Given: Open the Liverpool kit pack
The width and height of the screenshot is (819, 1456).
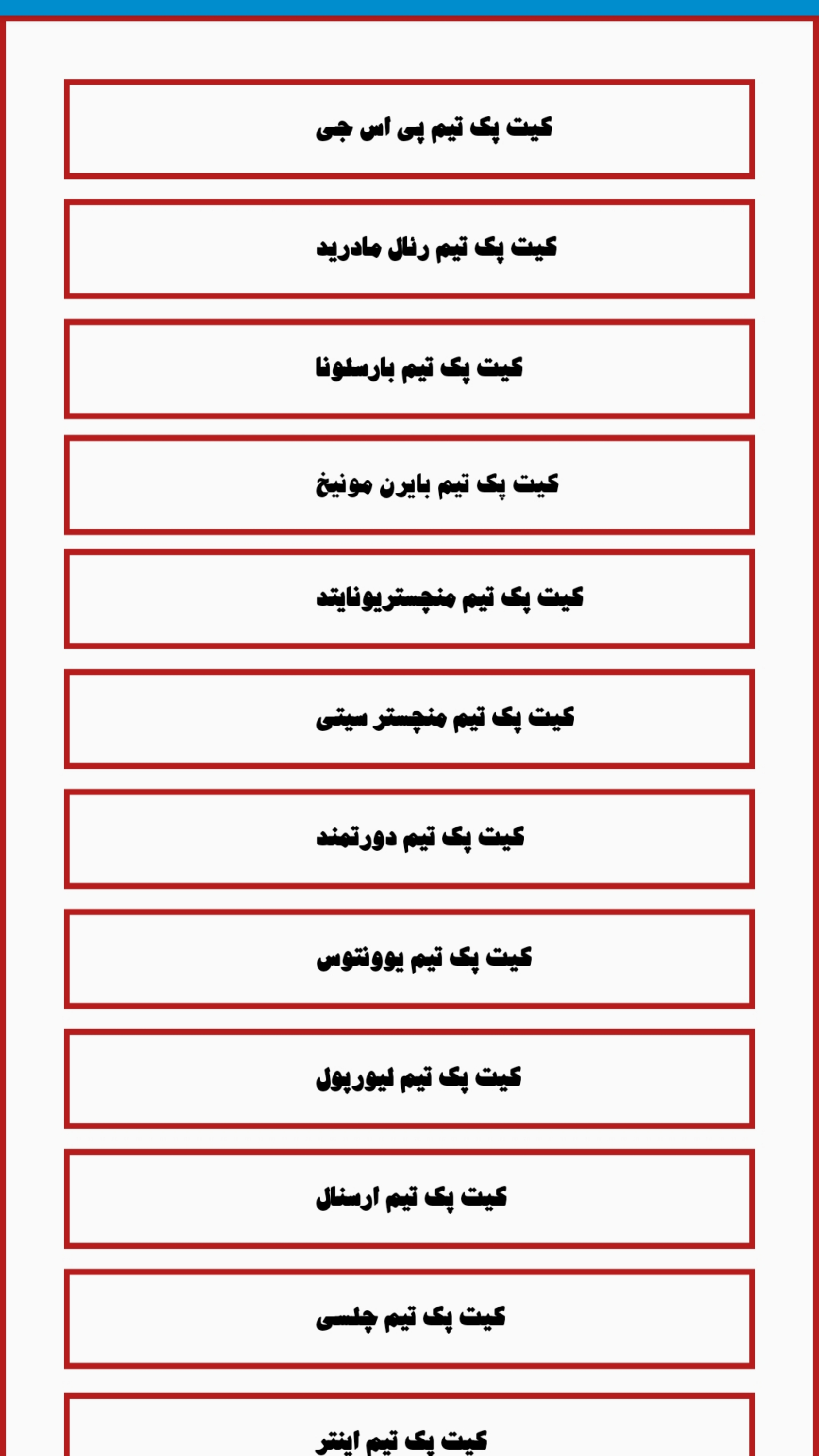Looking at the screenshot, I should (x=409, y=1079).
